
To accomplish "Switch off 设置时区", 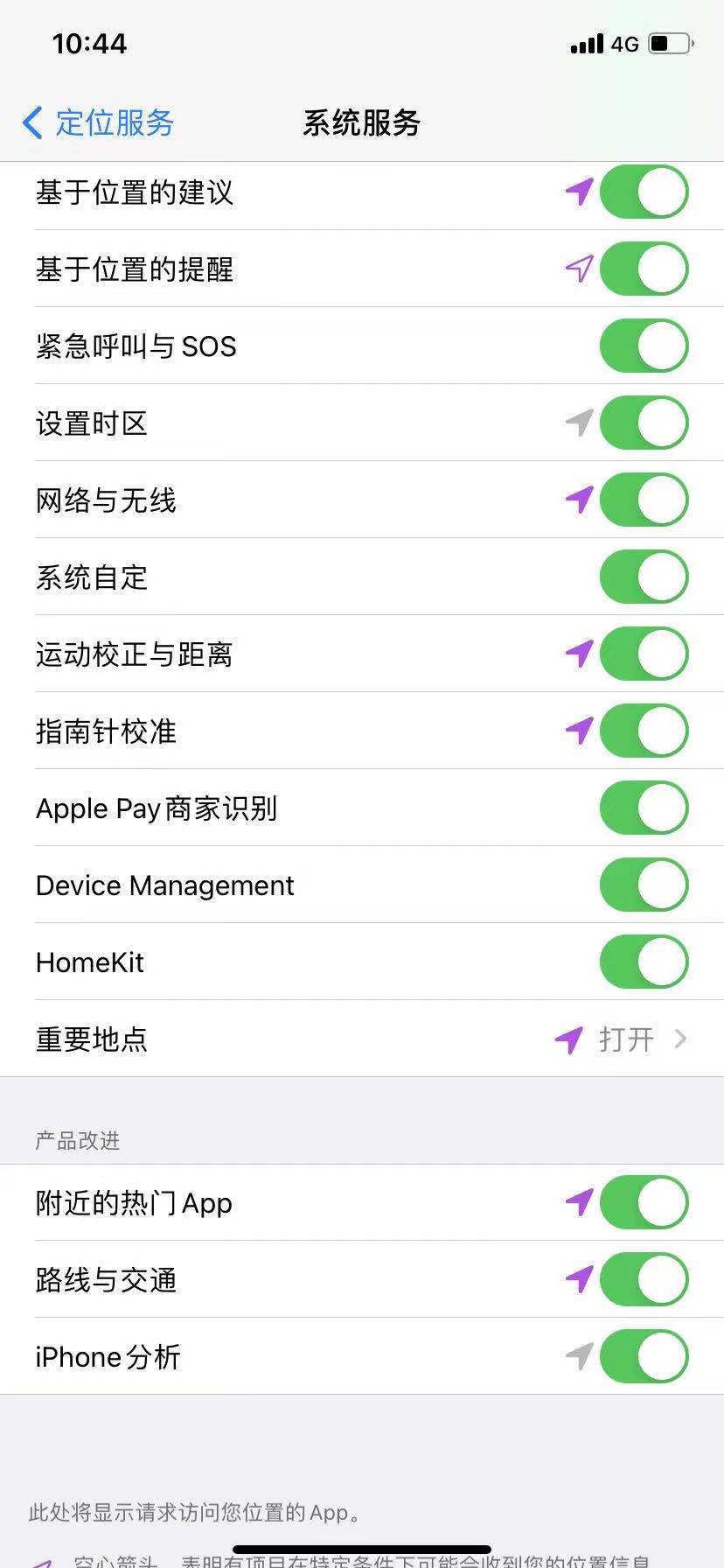I will (x=644, y=423).
